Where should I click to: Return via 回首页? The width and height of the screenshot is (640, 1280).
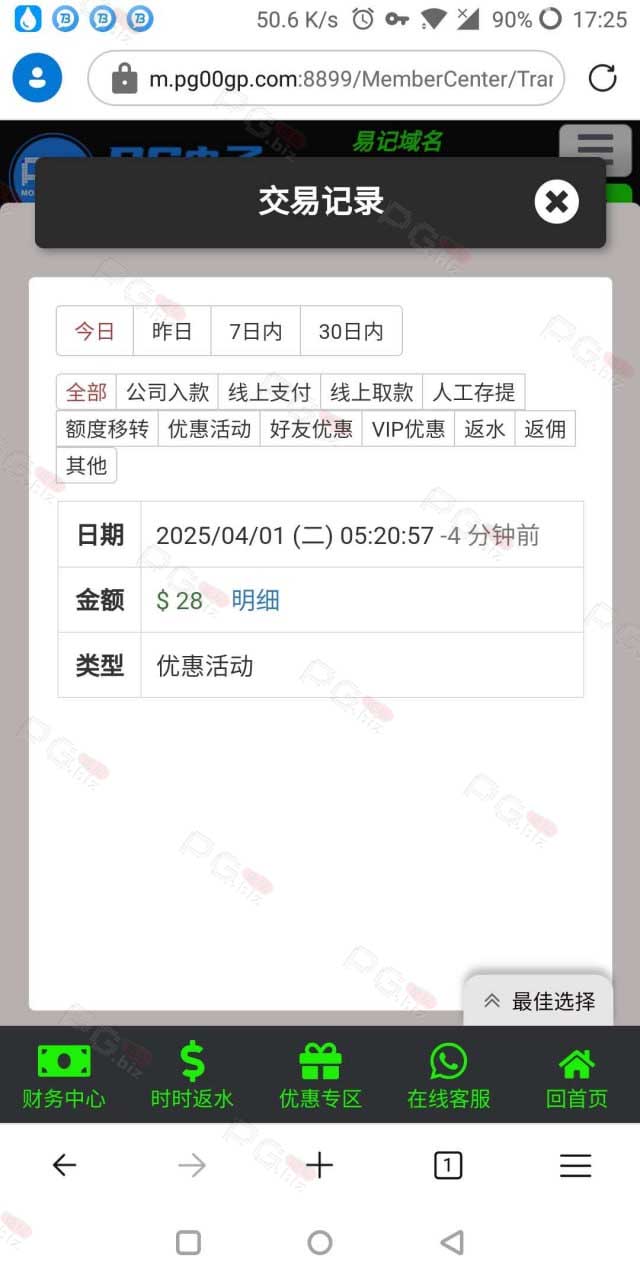point(576,1075)
